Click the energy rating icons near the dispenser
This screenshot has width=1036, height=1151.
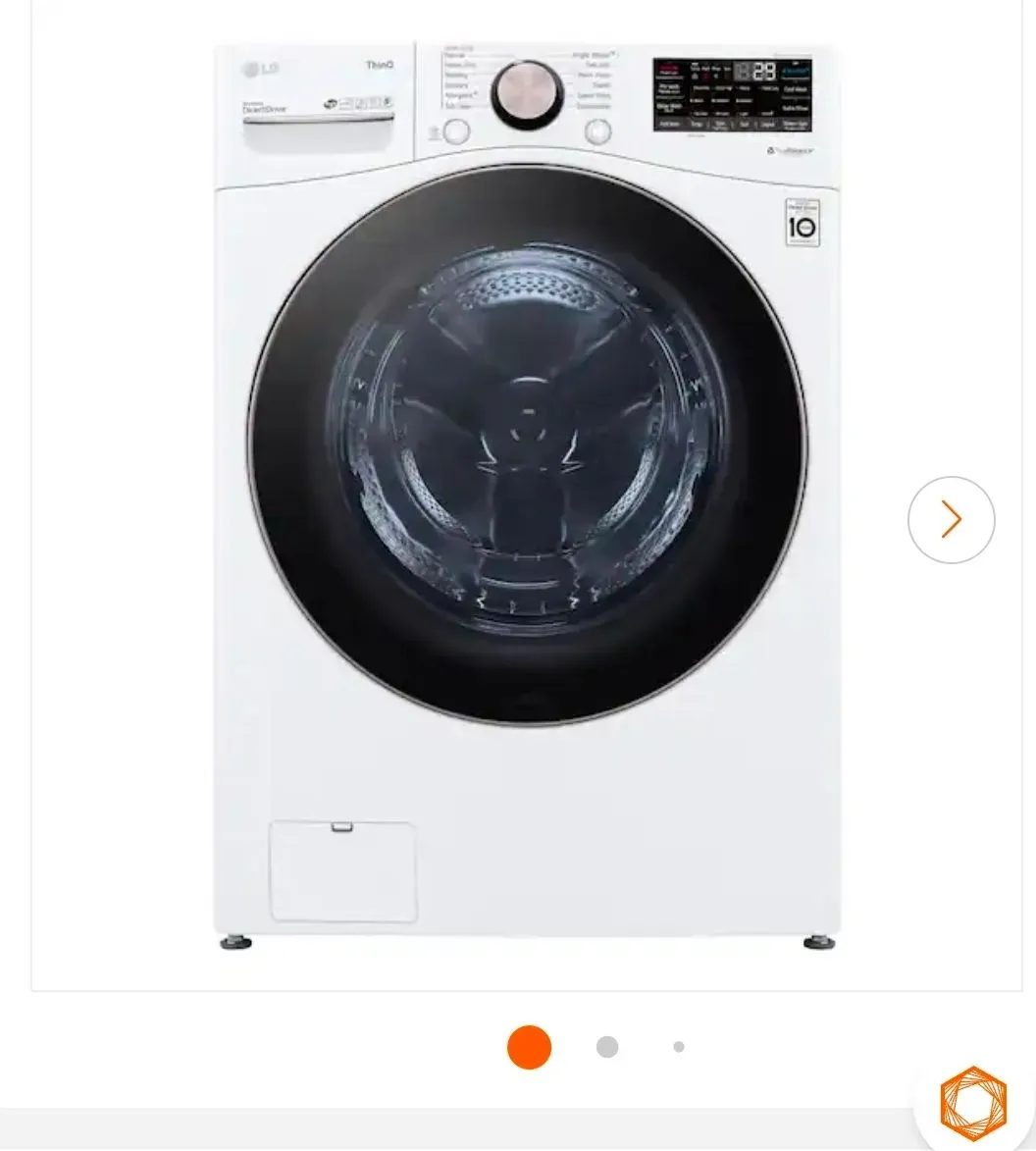click(x=351, y=100)
